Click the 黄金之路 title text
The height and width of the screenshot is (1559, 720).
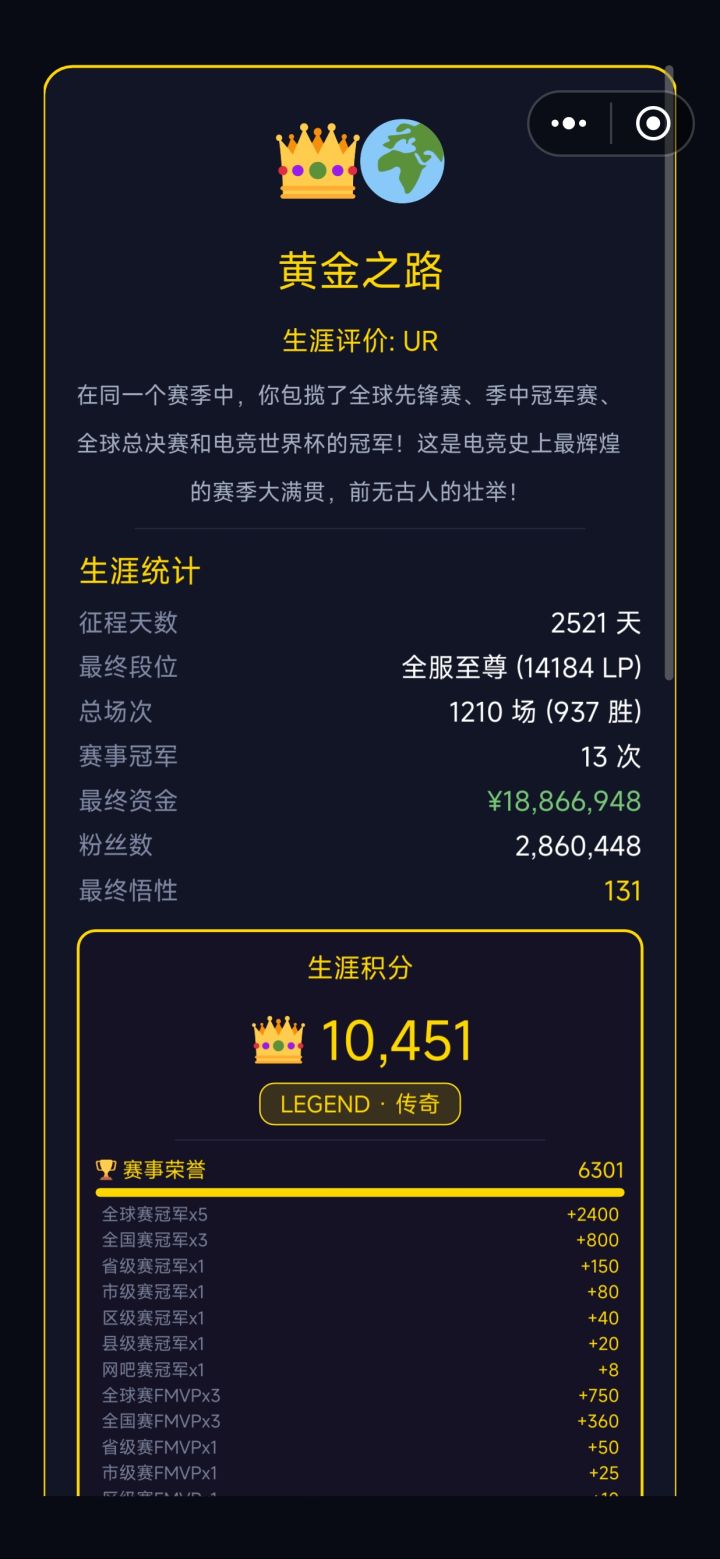(360, 270)
